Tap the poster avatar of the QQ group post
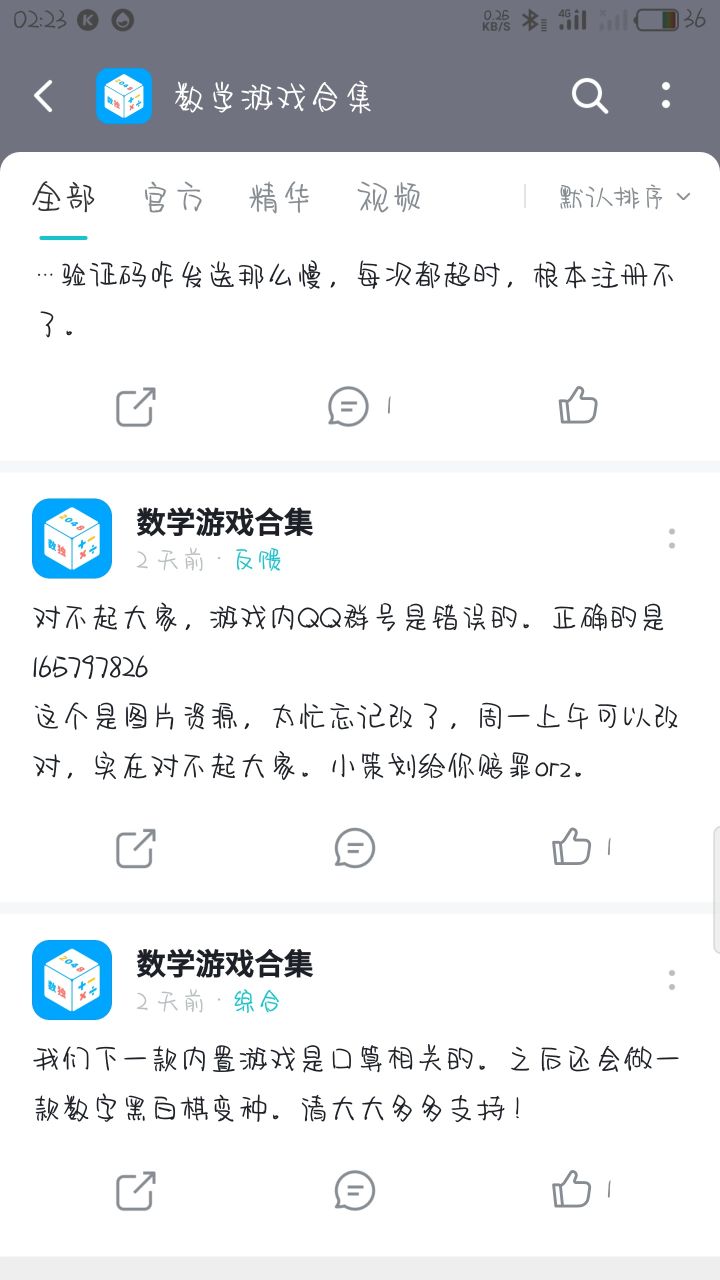 pyautogui.click(x=71, y=539)
